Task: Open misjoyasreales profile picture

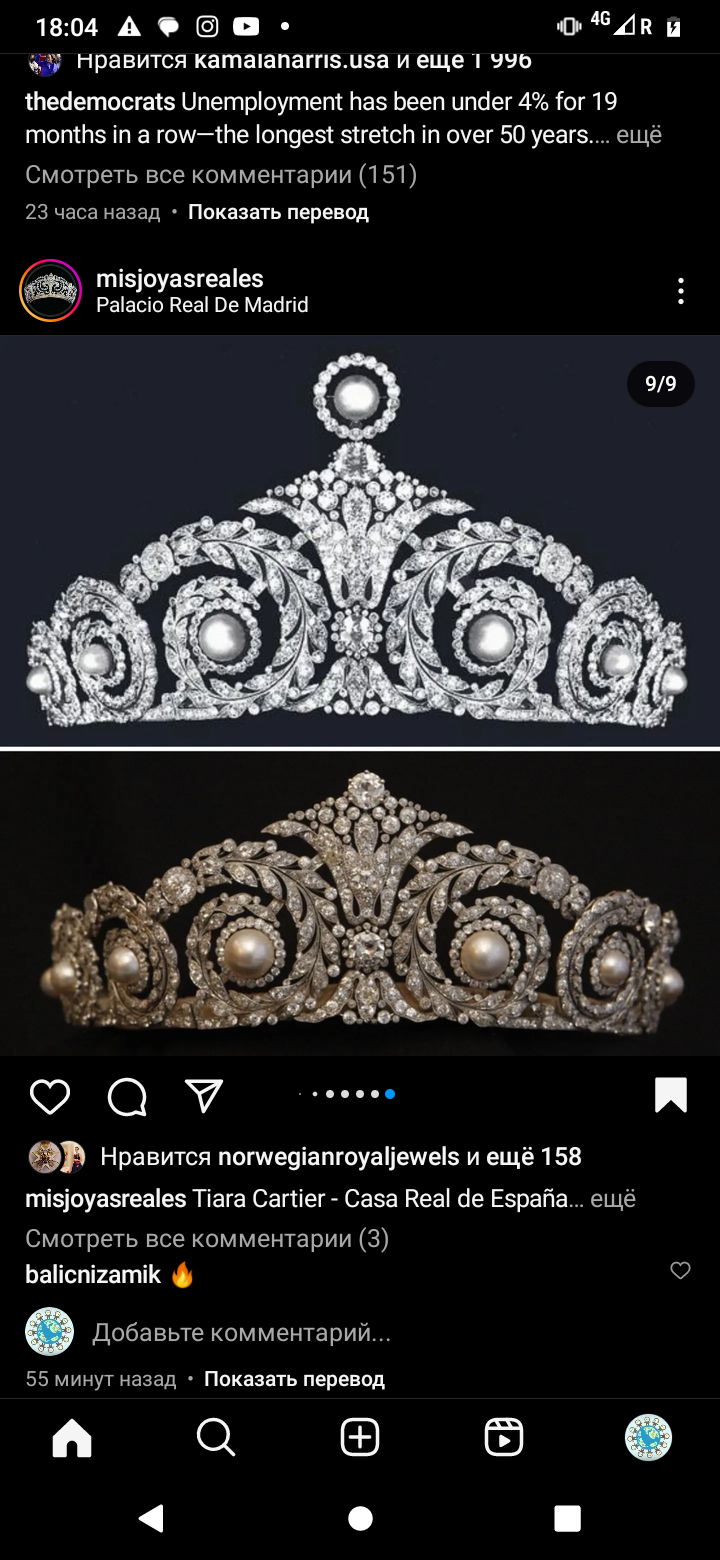Action: 50,291
